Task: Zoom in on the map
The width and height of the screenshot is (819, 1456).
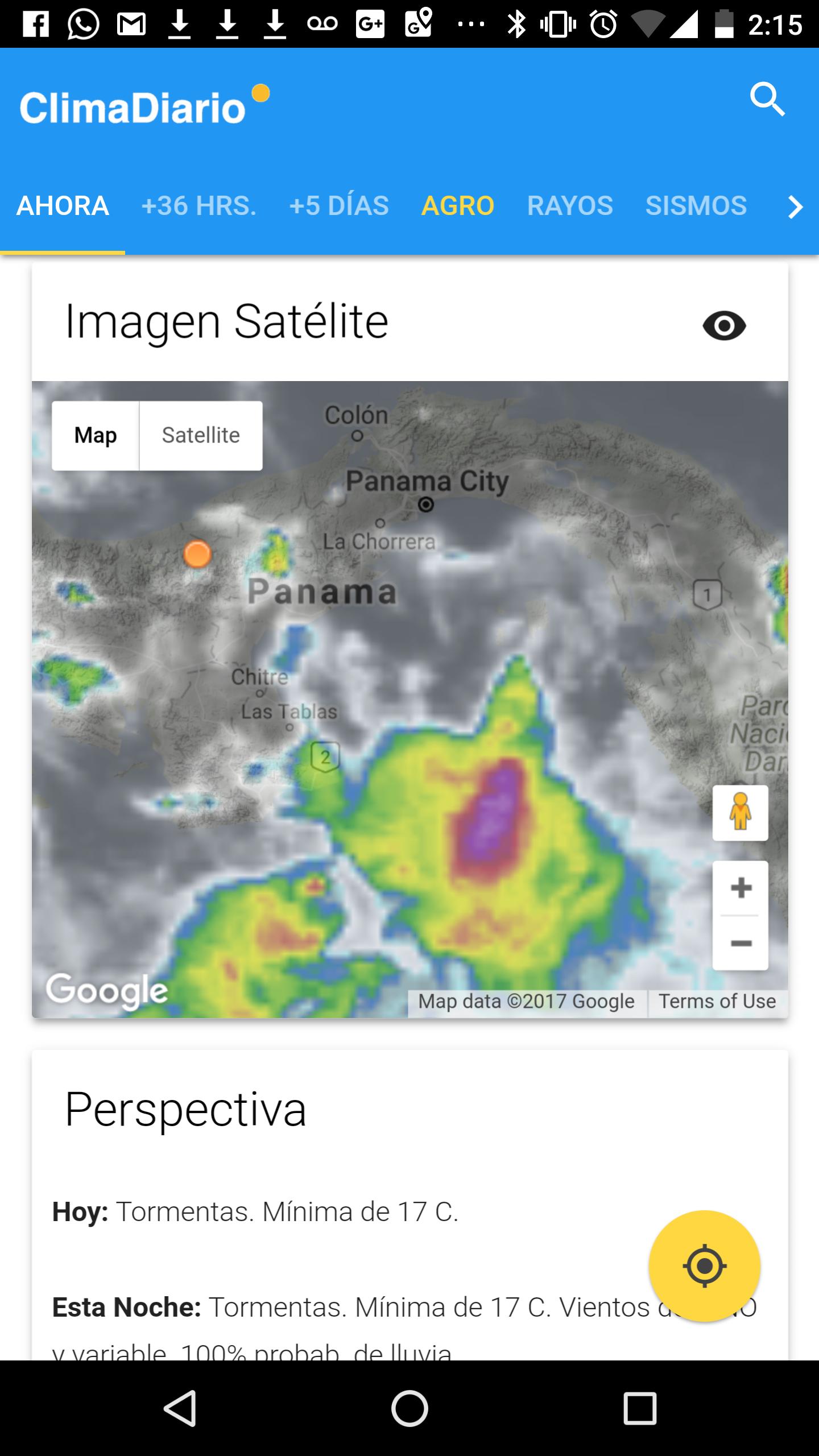Action: (741, 888)
